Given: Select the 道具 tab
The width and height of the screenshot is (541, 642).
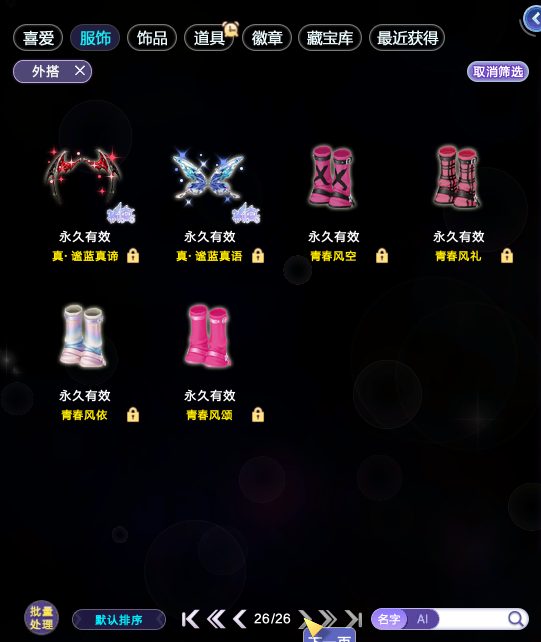Looking at the screenshot, I should (209, 38).
